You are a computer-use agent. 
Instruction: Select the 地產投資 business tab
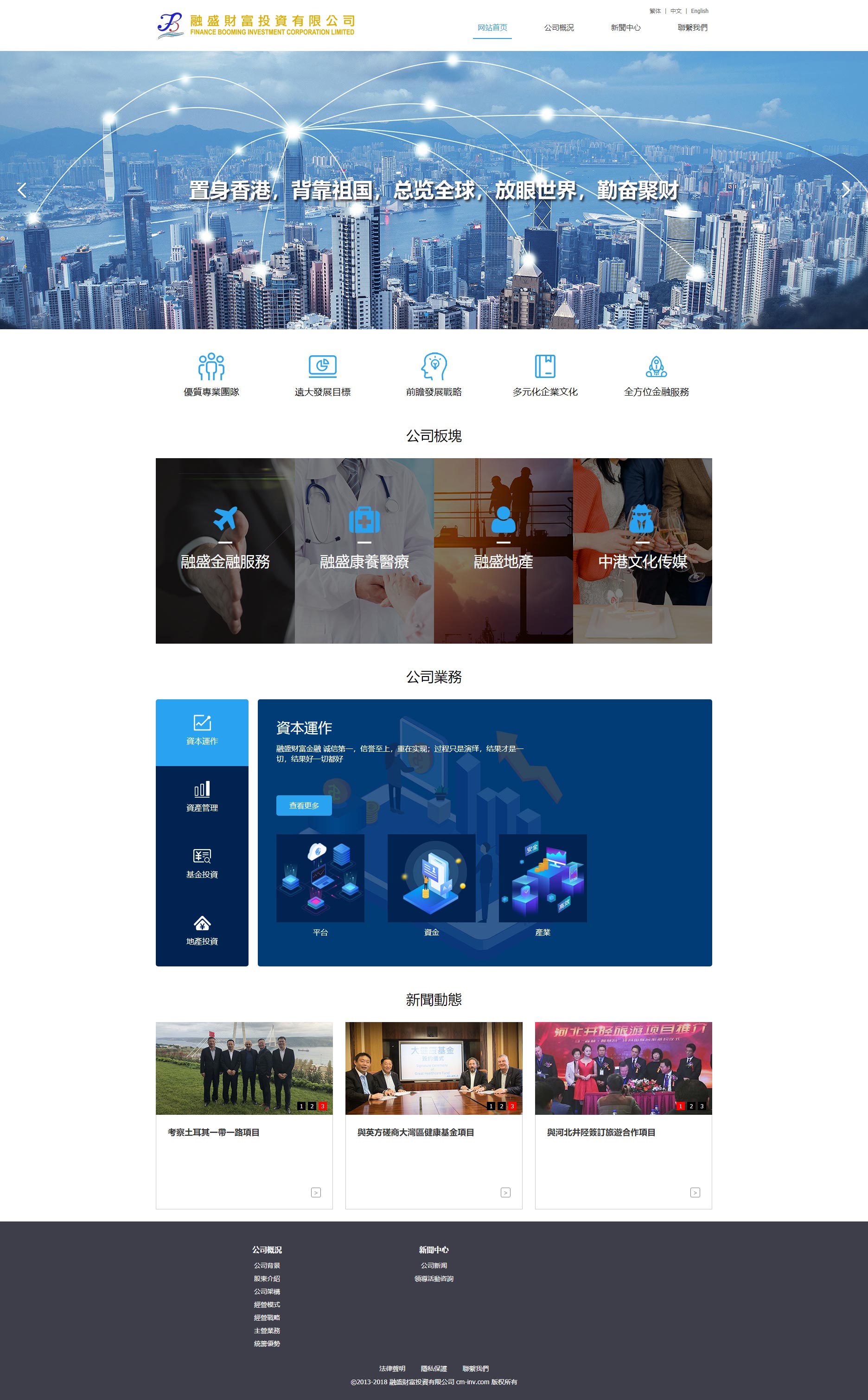pyautogui.click(x=202, y=931)
